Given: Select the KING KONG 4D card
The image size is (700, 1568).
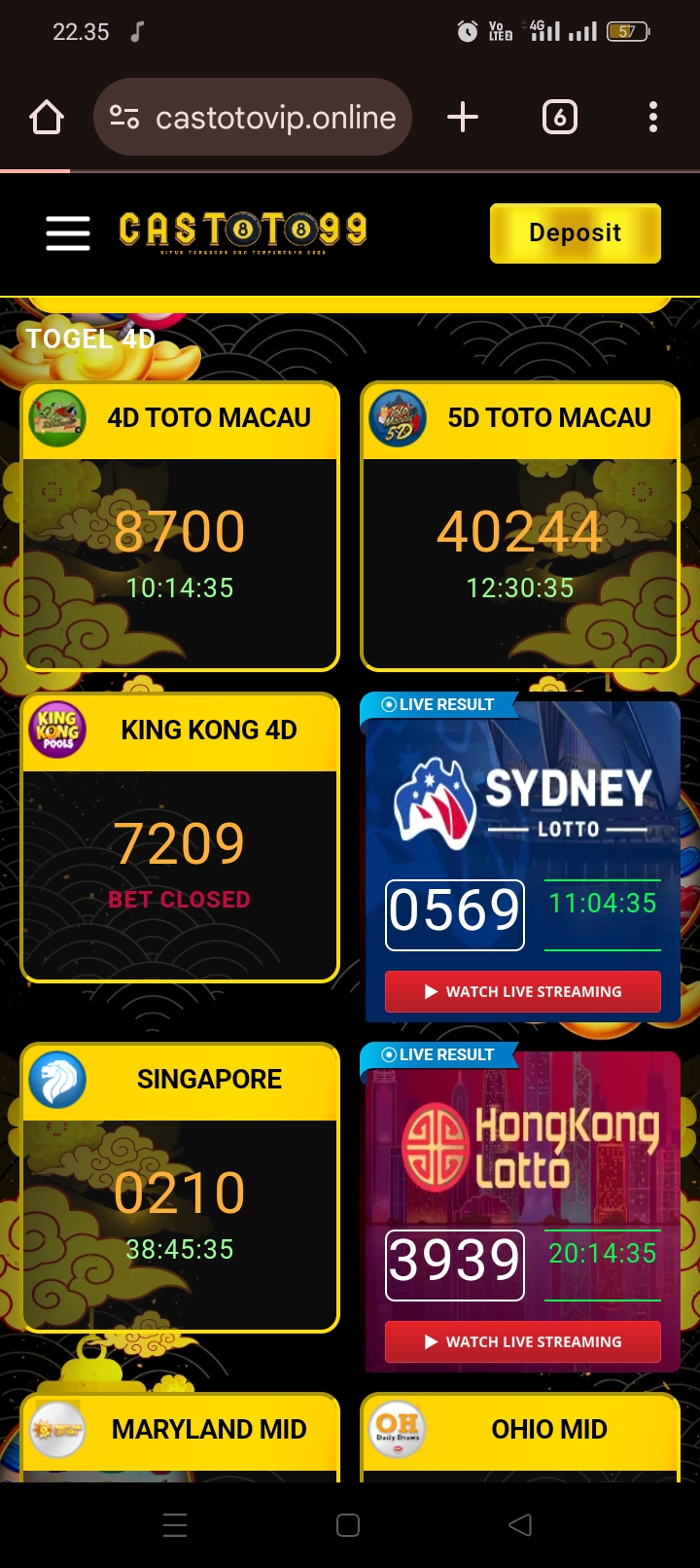Looking at the screenshot, I should tap(180, 837).
